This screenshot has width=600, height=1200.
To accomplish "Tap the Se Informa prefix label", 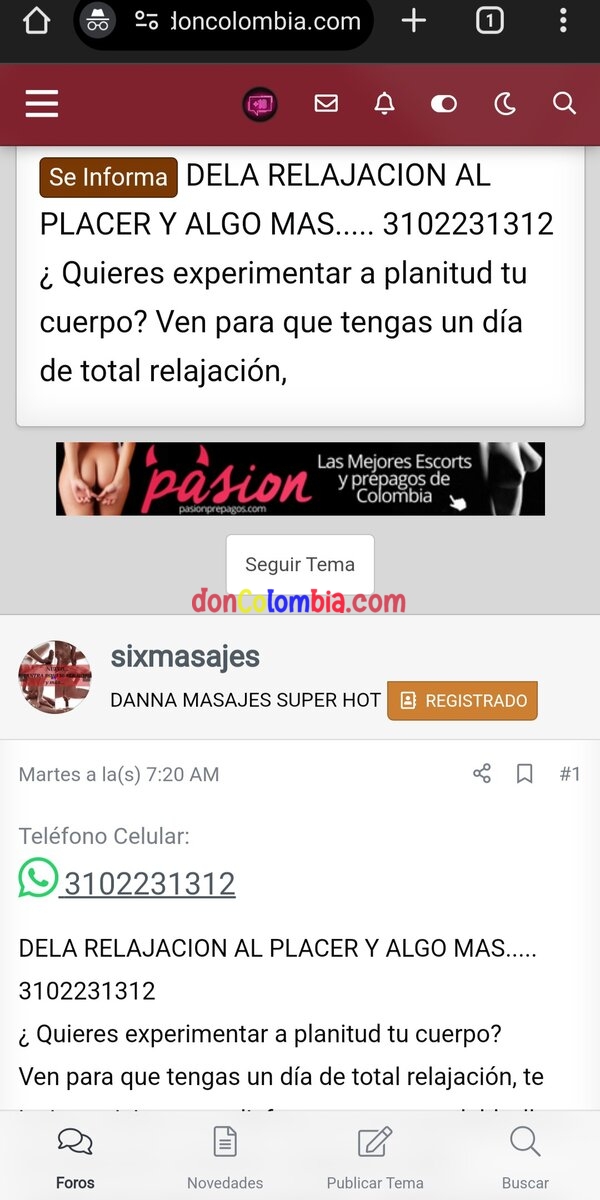I will click(x=108, y=177).
